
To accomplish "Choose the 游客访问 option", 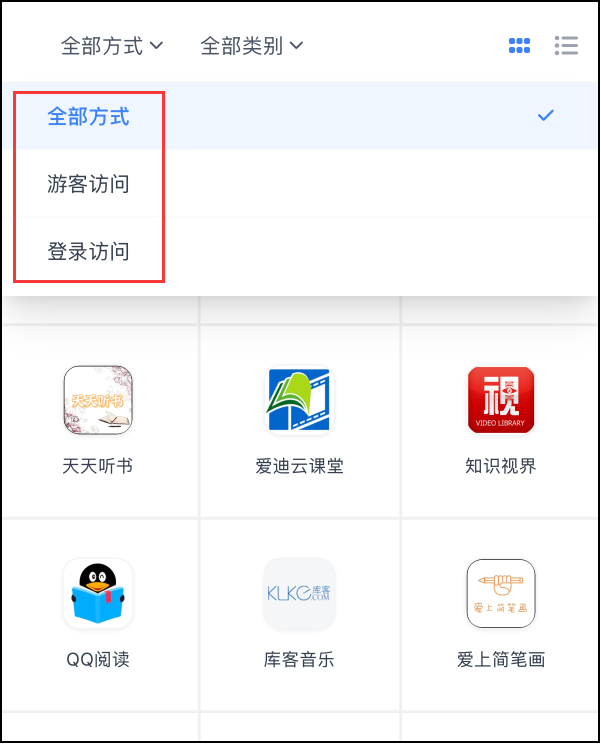I will (89, 184).
